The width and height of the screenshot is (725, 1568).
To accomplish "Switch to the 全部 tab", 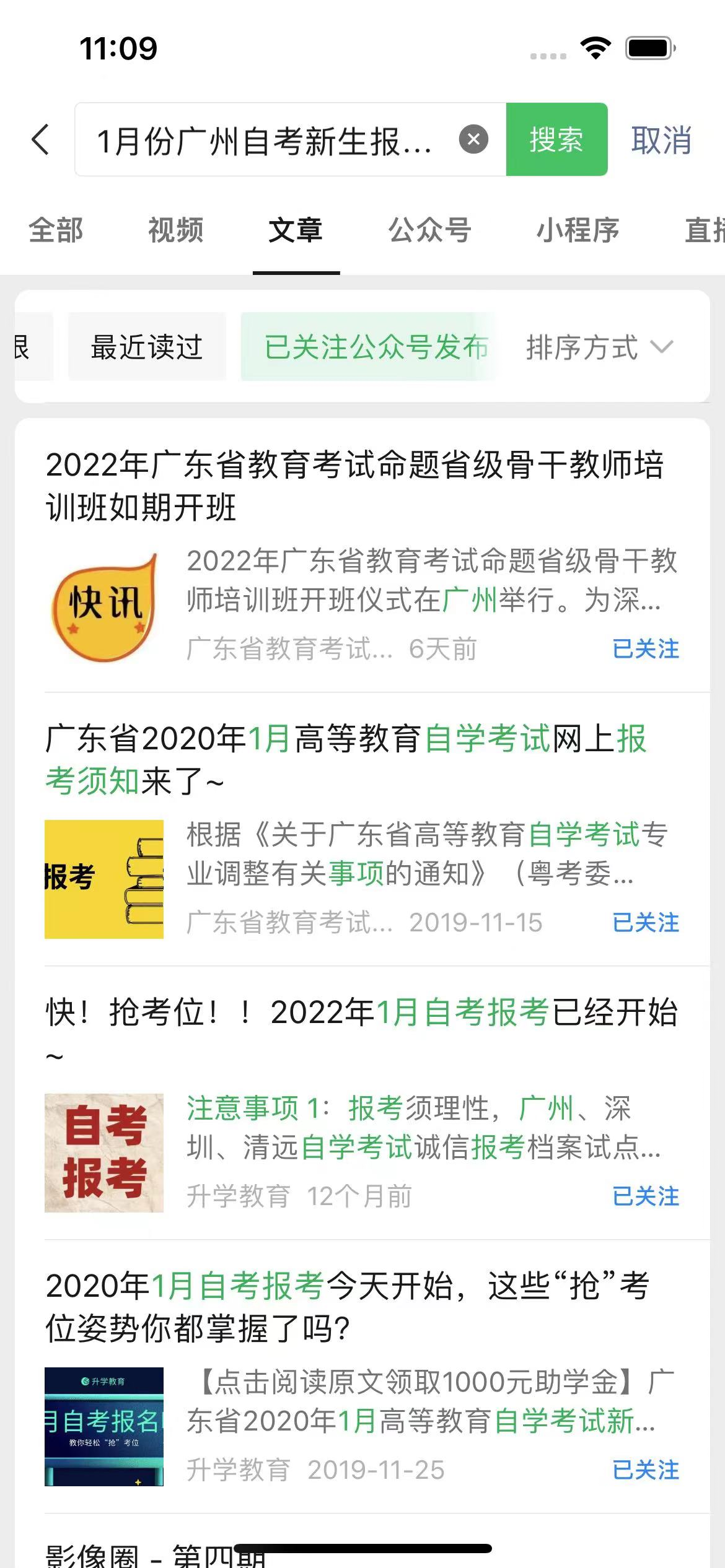I will [56, 230].
